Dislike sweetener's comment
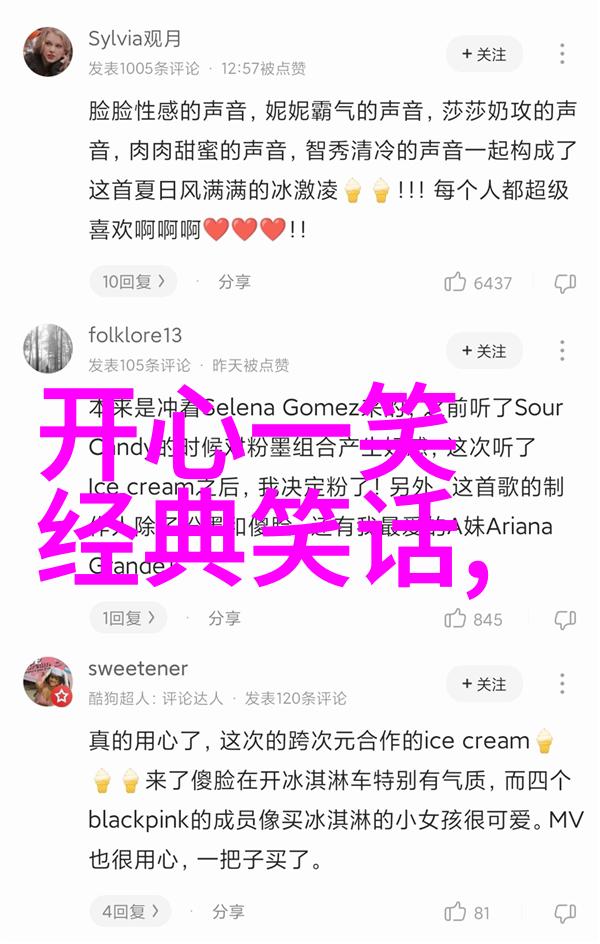This screenshot has height=944, width=600. (565, 912)
